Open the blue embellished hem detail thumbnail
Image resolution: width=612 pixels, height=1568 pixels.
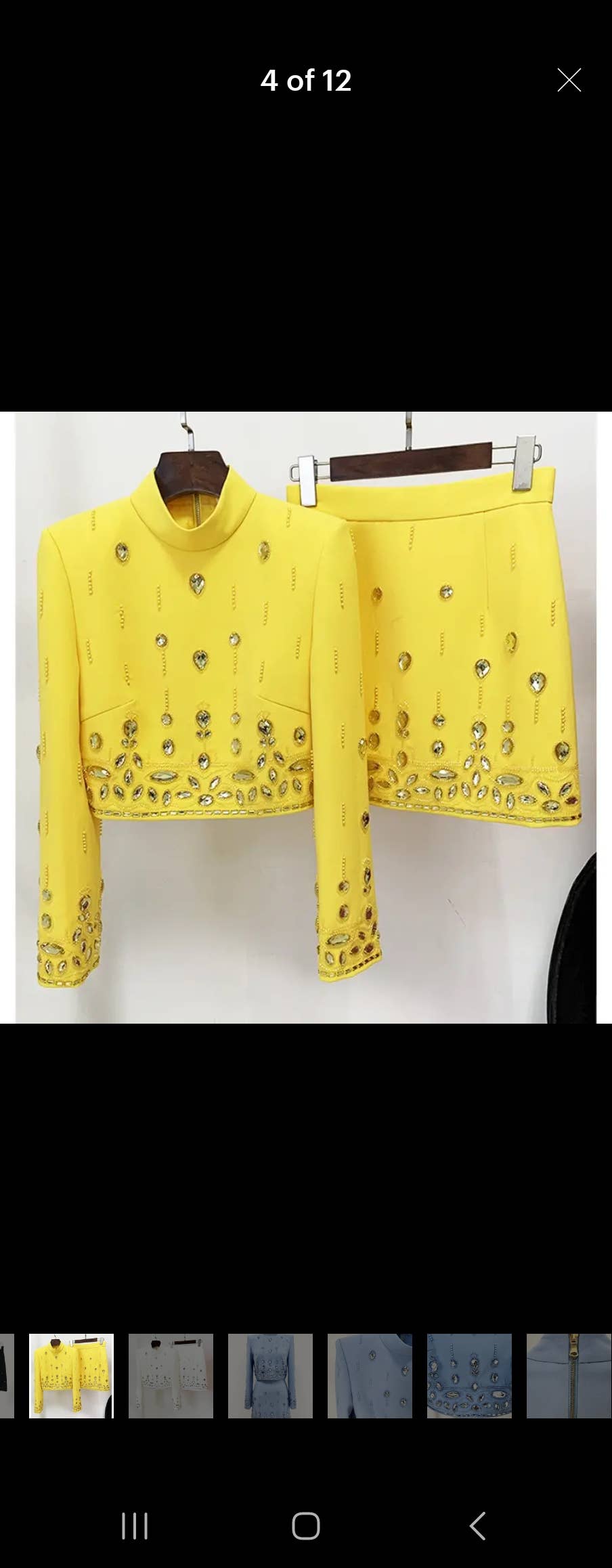point(469,1376)
